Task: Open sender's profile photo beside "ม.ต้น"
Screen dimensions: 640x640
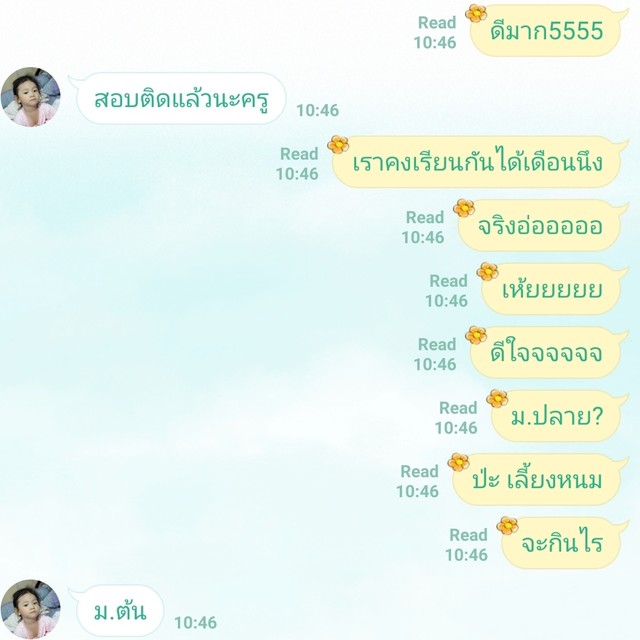Action: tap(31, 609)
